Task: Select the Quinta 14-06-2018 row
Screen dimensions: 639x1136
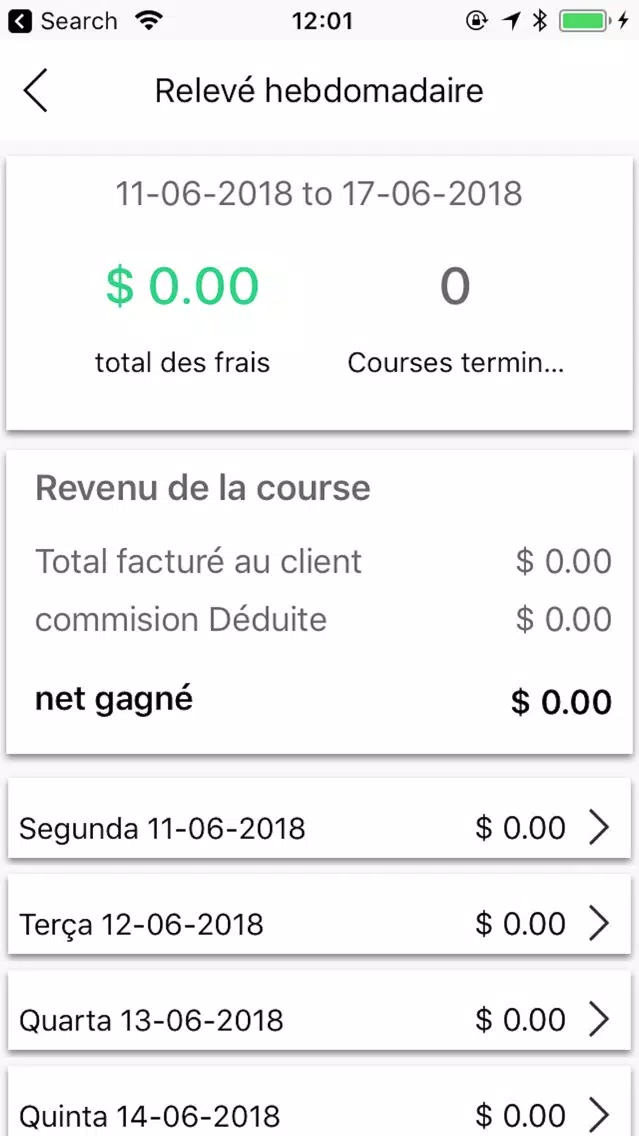Action: [x=320, y=1104]
